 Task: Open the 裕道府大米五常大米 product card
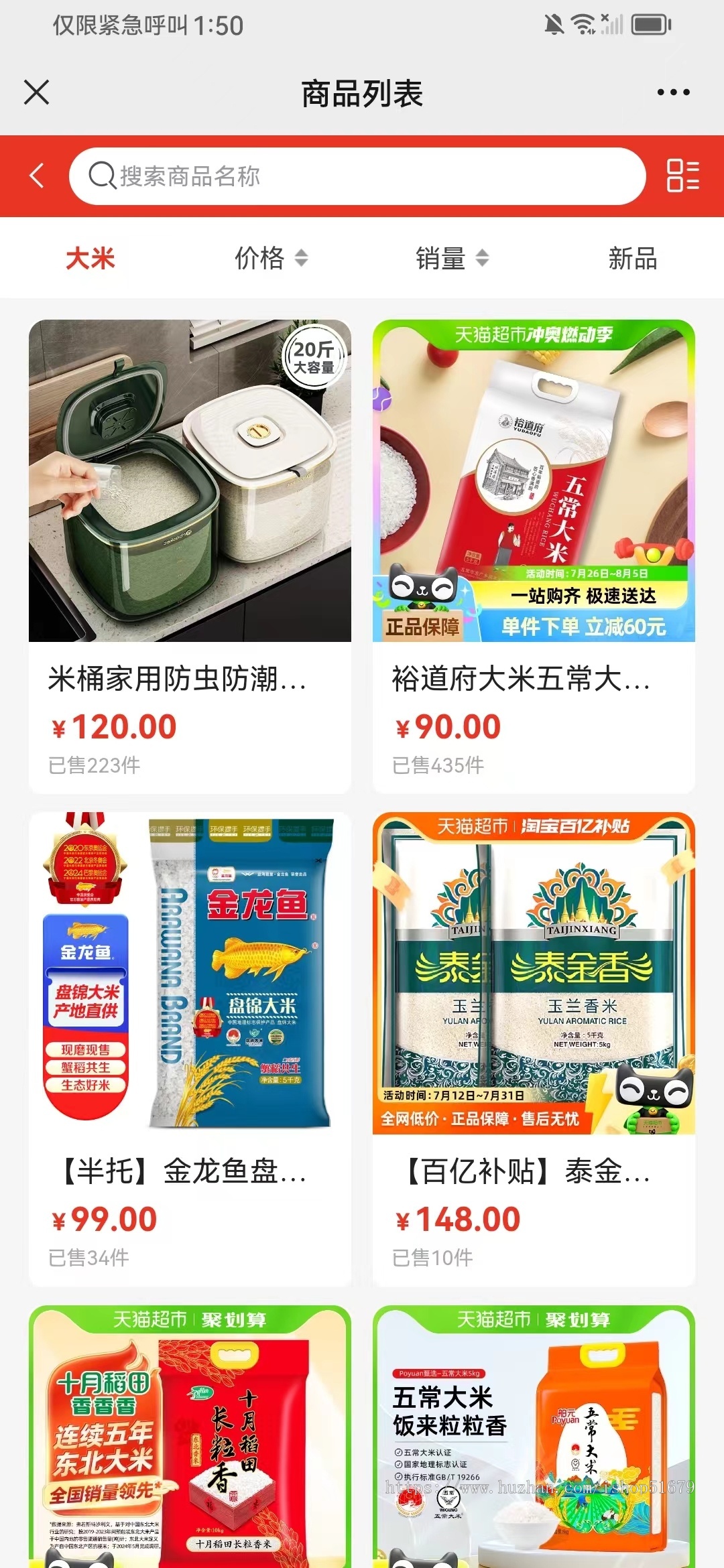coord(534,556)
